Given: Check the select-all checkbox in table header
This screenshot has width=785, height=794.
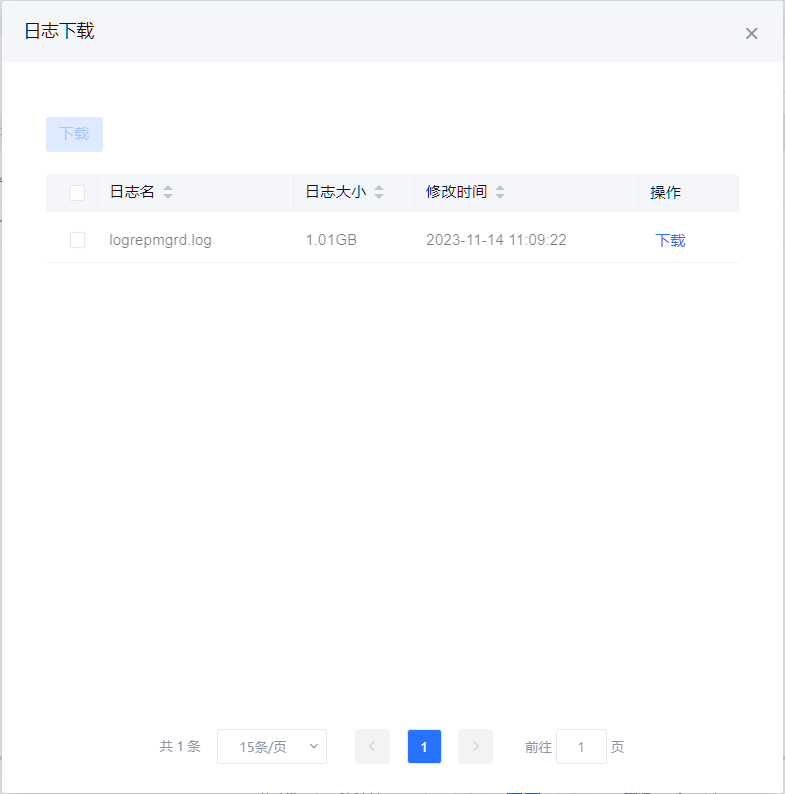Looking at the screenshot, I should point(77,193).
